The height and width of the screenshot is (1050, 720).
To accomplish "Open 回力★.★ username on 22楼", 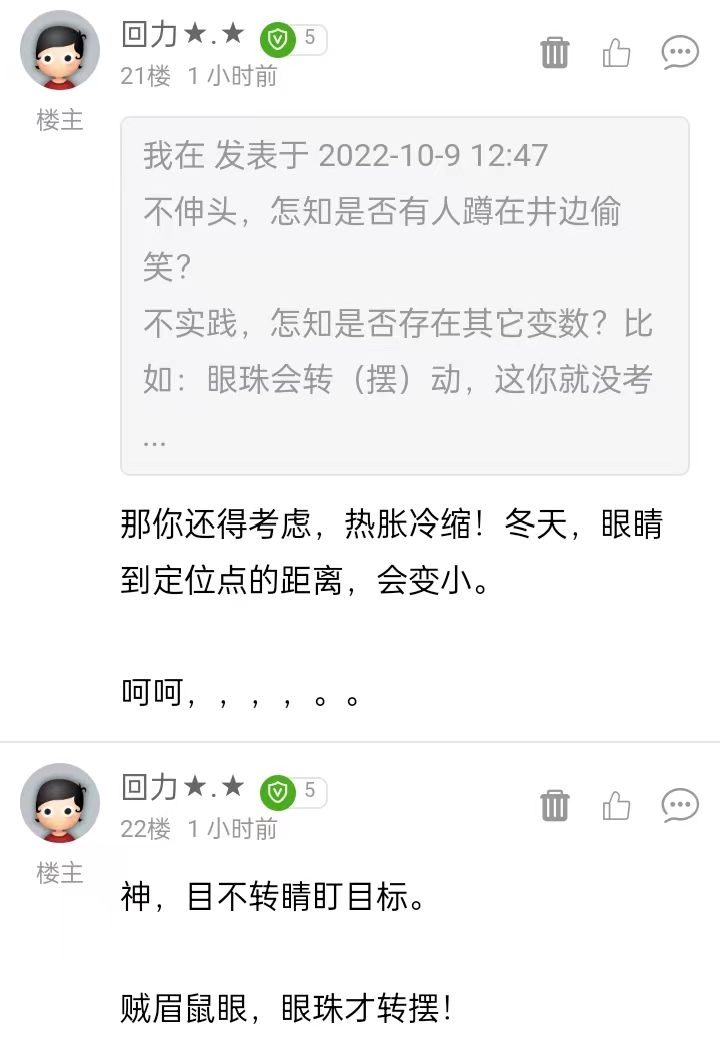I will (182, 787).
